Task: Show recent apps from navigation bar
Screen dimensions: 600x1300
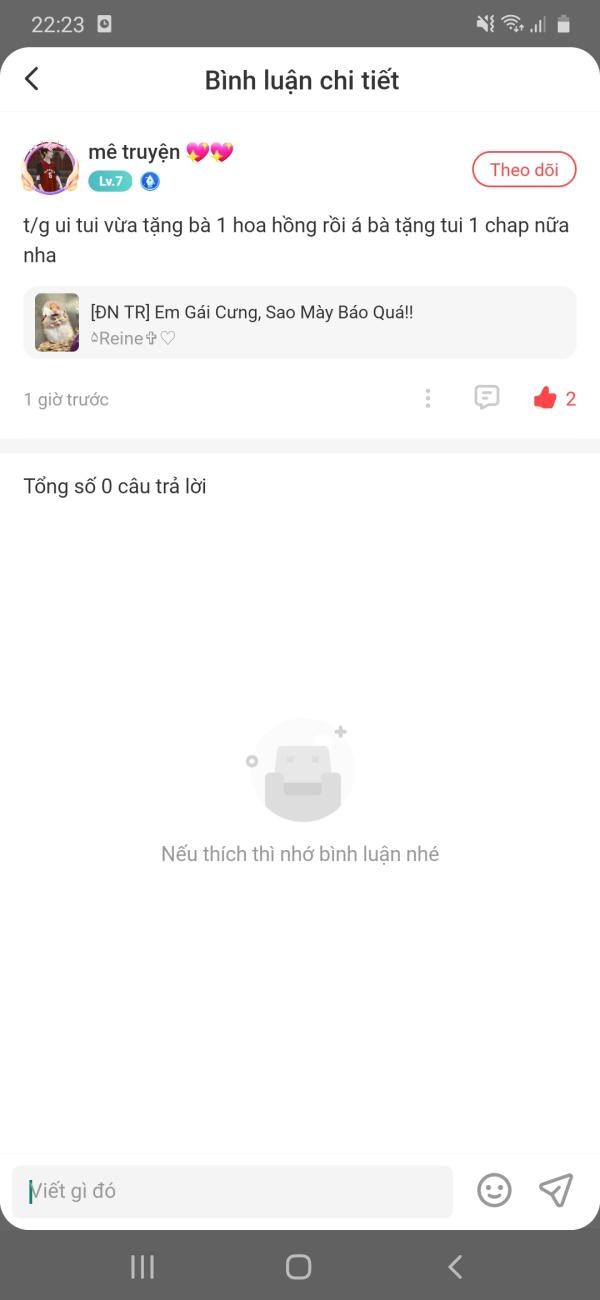Action: [142, 1267]
